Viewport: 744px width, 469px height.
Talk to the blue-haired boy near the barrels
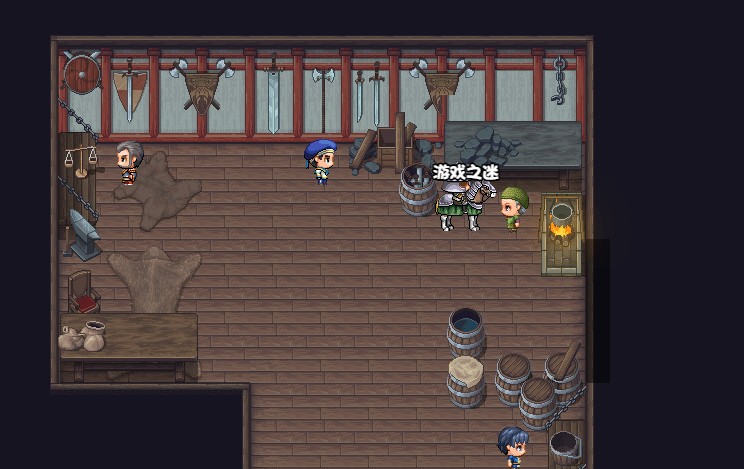pos(513,447)
